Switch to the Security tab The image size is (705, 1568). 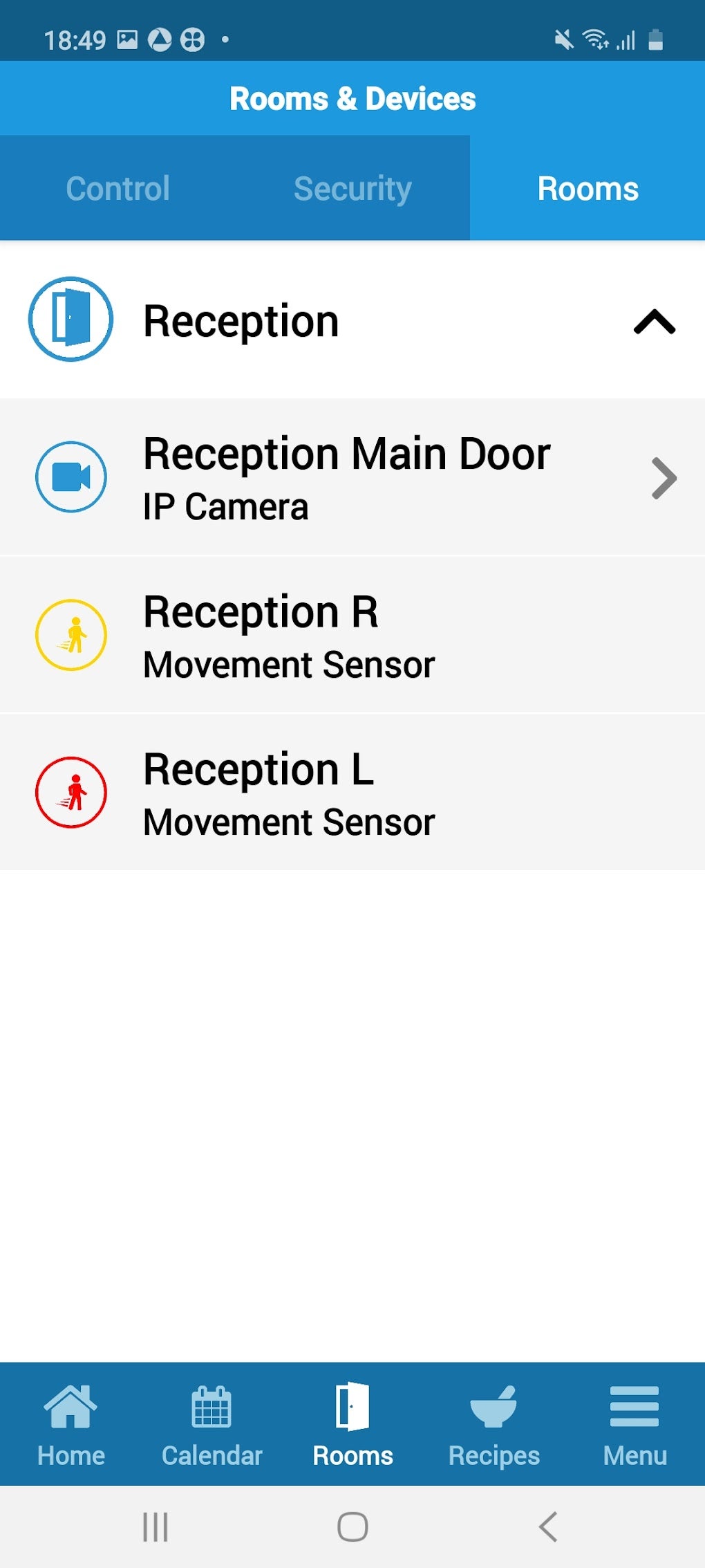[x=352, y=187]
